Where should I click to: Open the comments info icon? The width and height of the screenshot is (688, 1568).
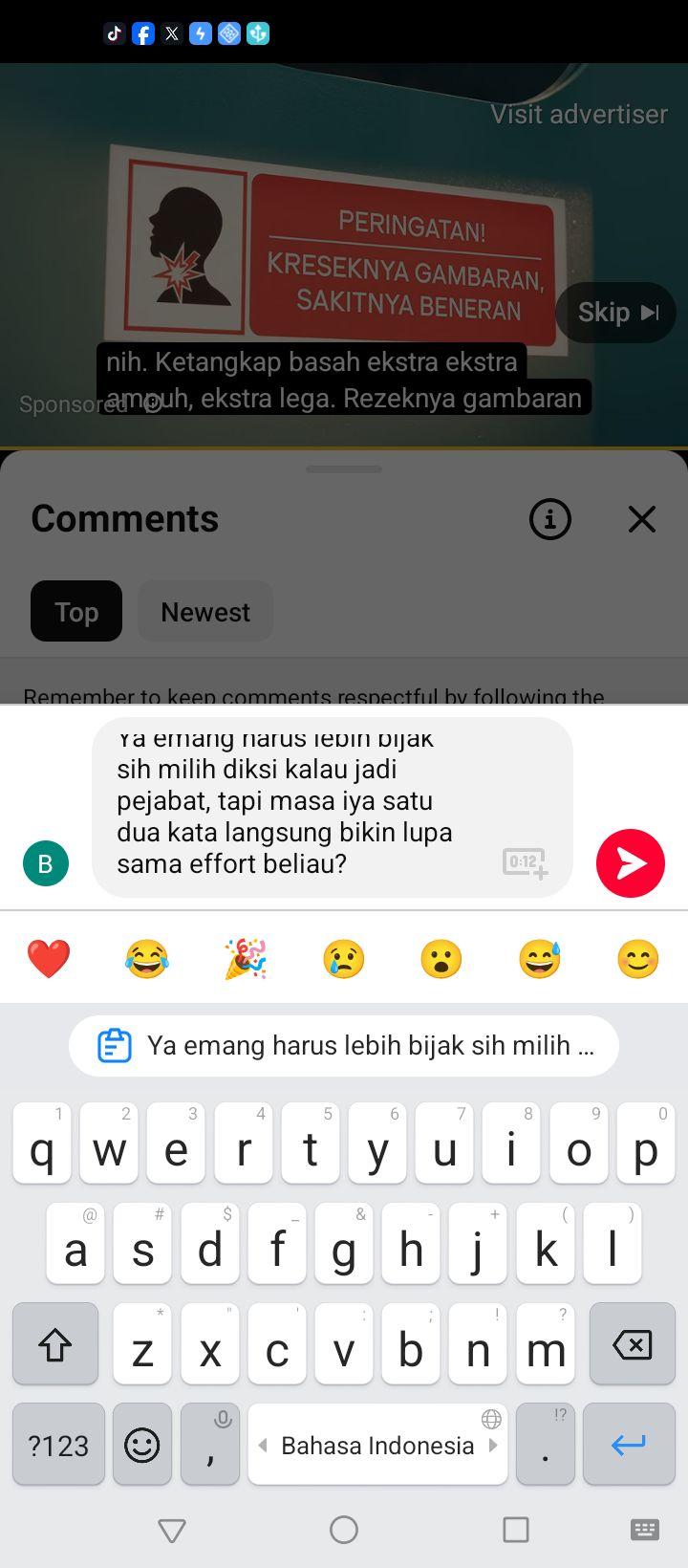(549, 519)
